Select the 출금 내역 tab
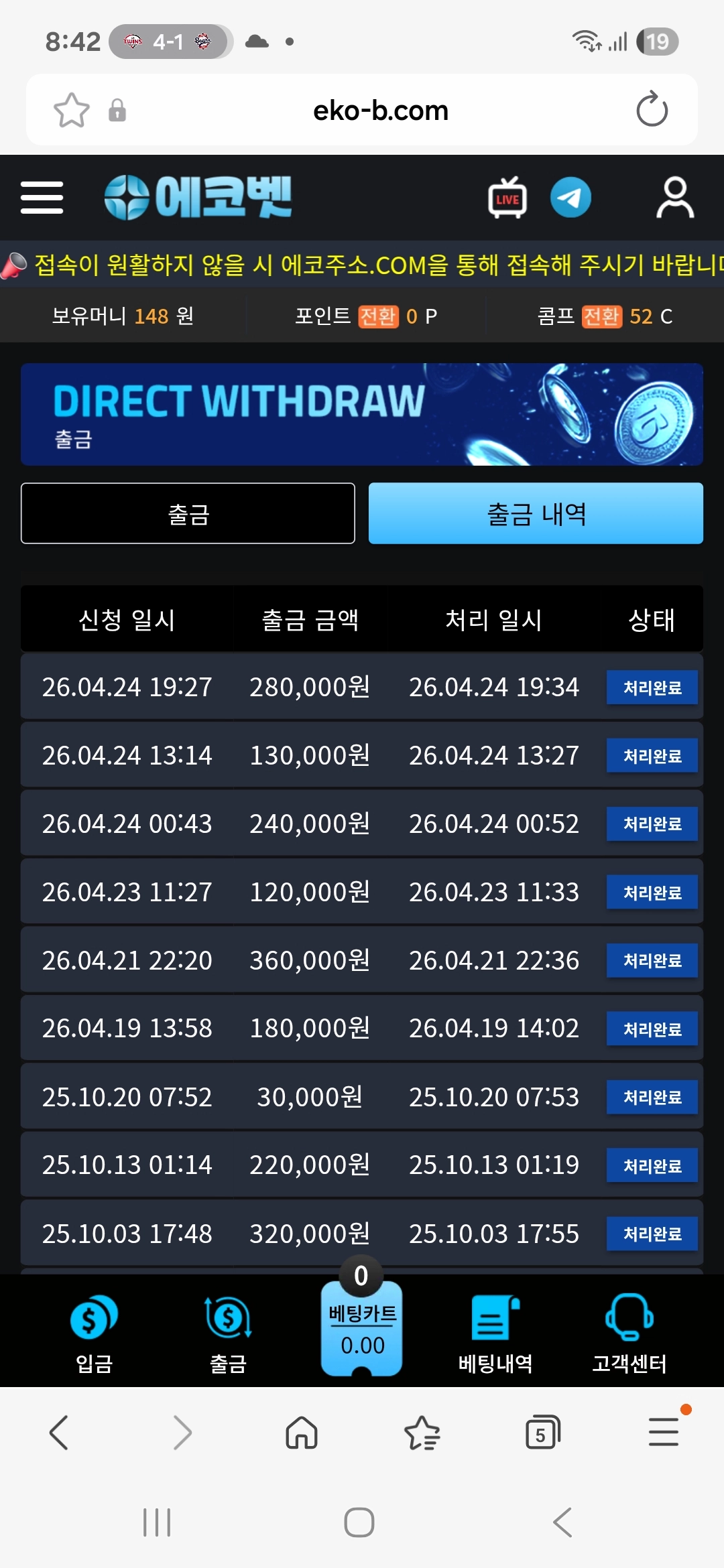This screenshot has height=1568, width=724. (536, 513)
